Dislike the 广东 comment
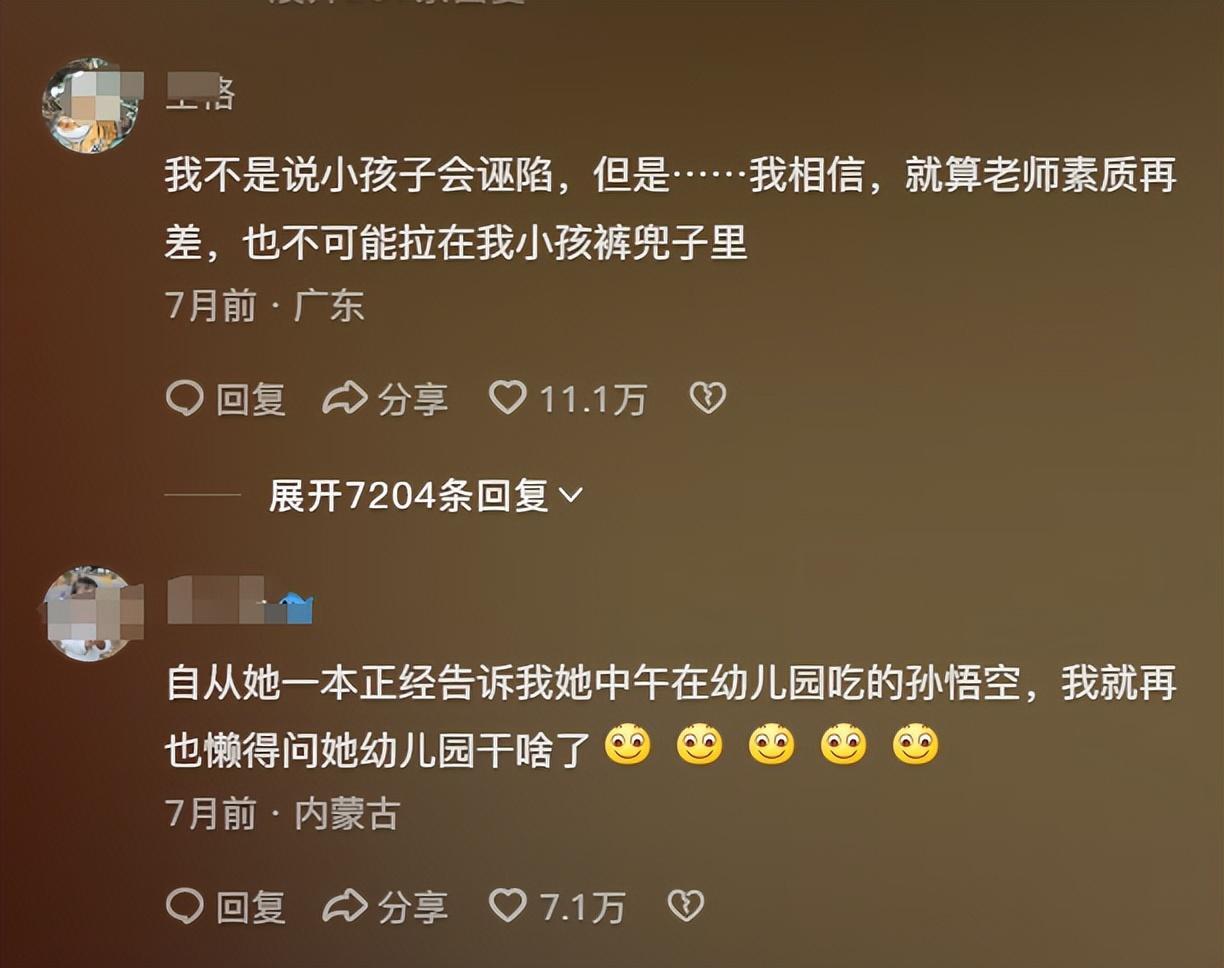Viewport: 1224px width, 968px height. pyautogui.click(x=708, y=398)
